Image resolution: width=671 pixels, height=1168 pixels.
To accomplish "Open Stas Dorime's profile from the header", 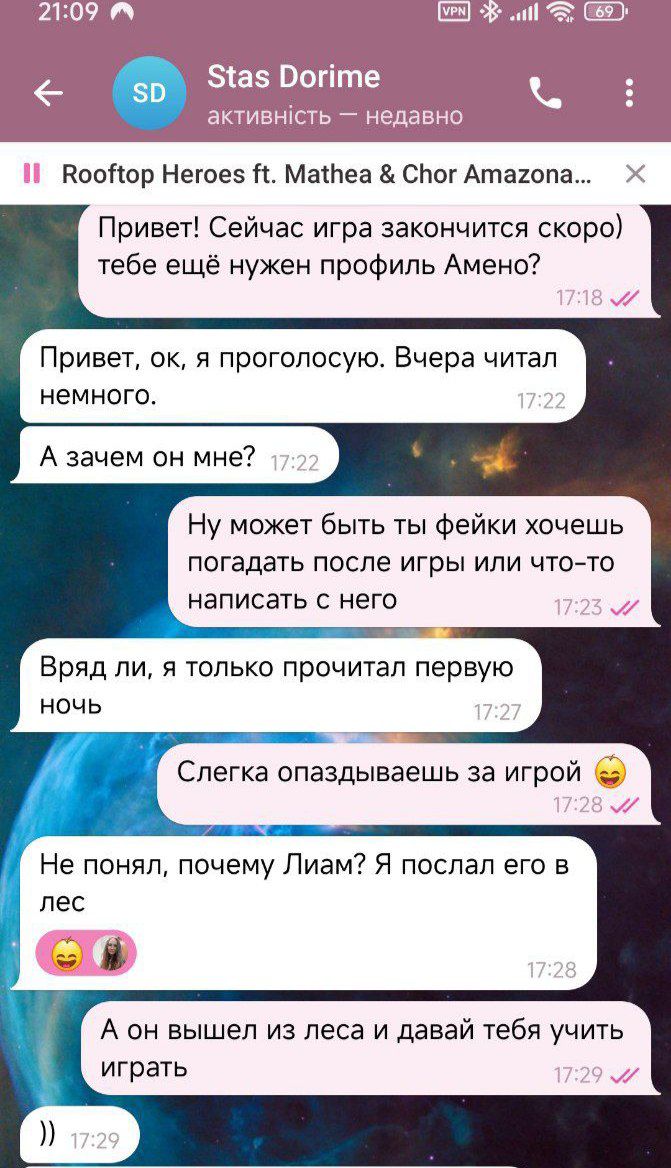I will [293, 94].
